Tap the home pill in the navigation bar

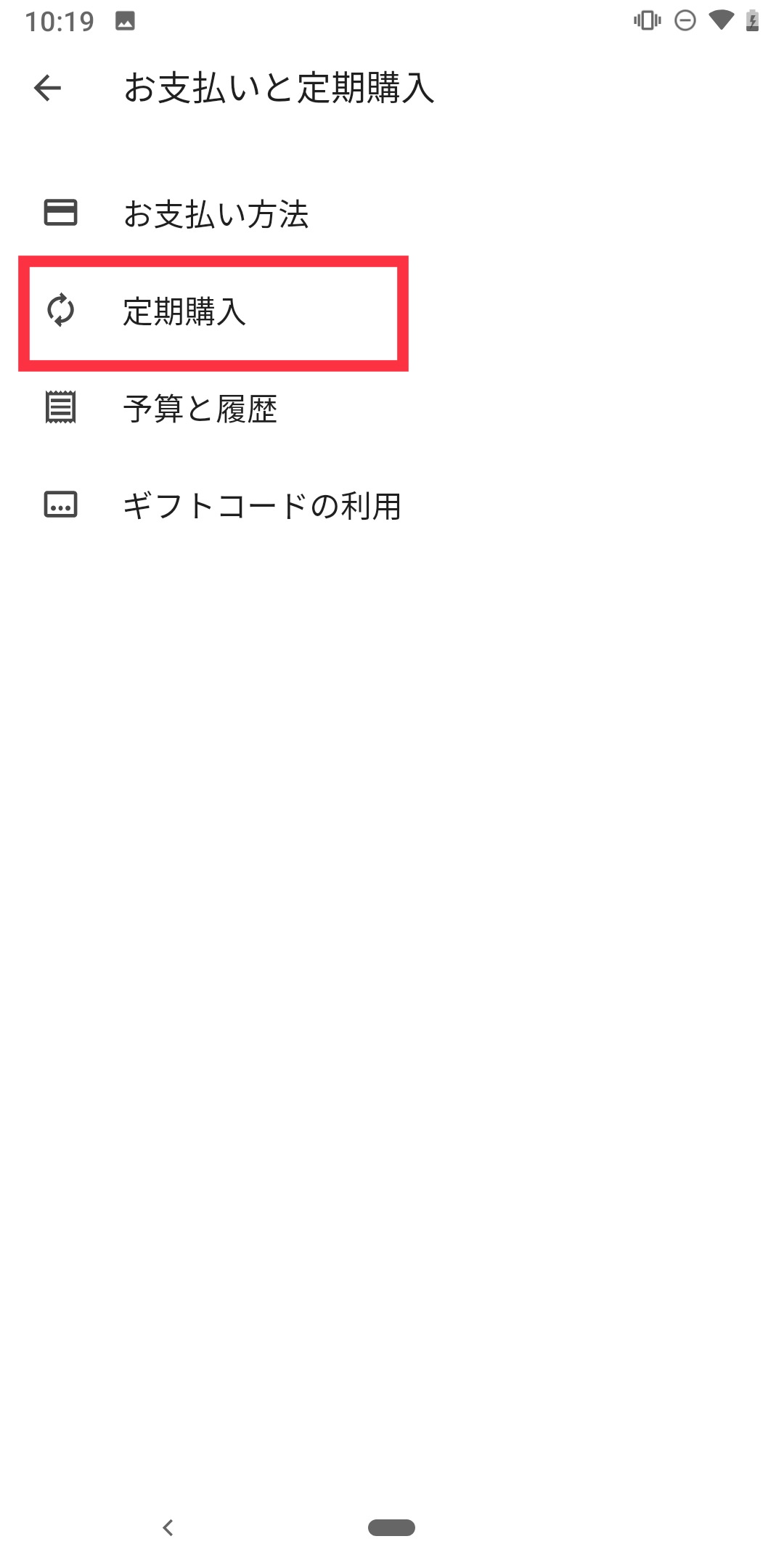(x=391, y=1527)
